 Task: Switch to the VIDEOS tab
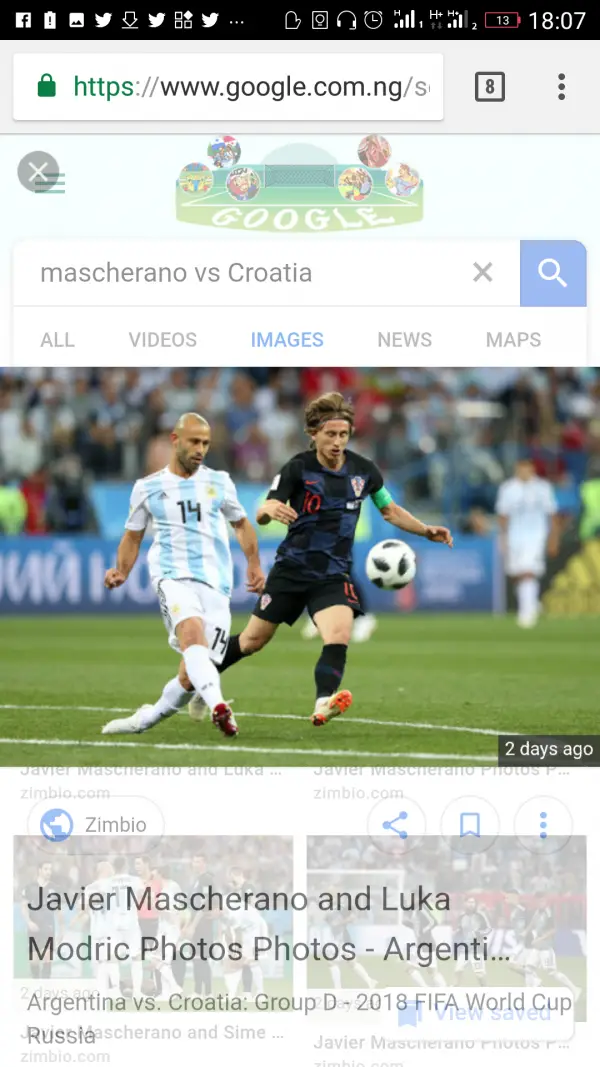click(162, 340)
